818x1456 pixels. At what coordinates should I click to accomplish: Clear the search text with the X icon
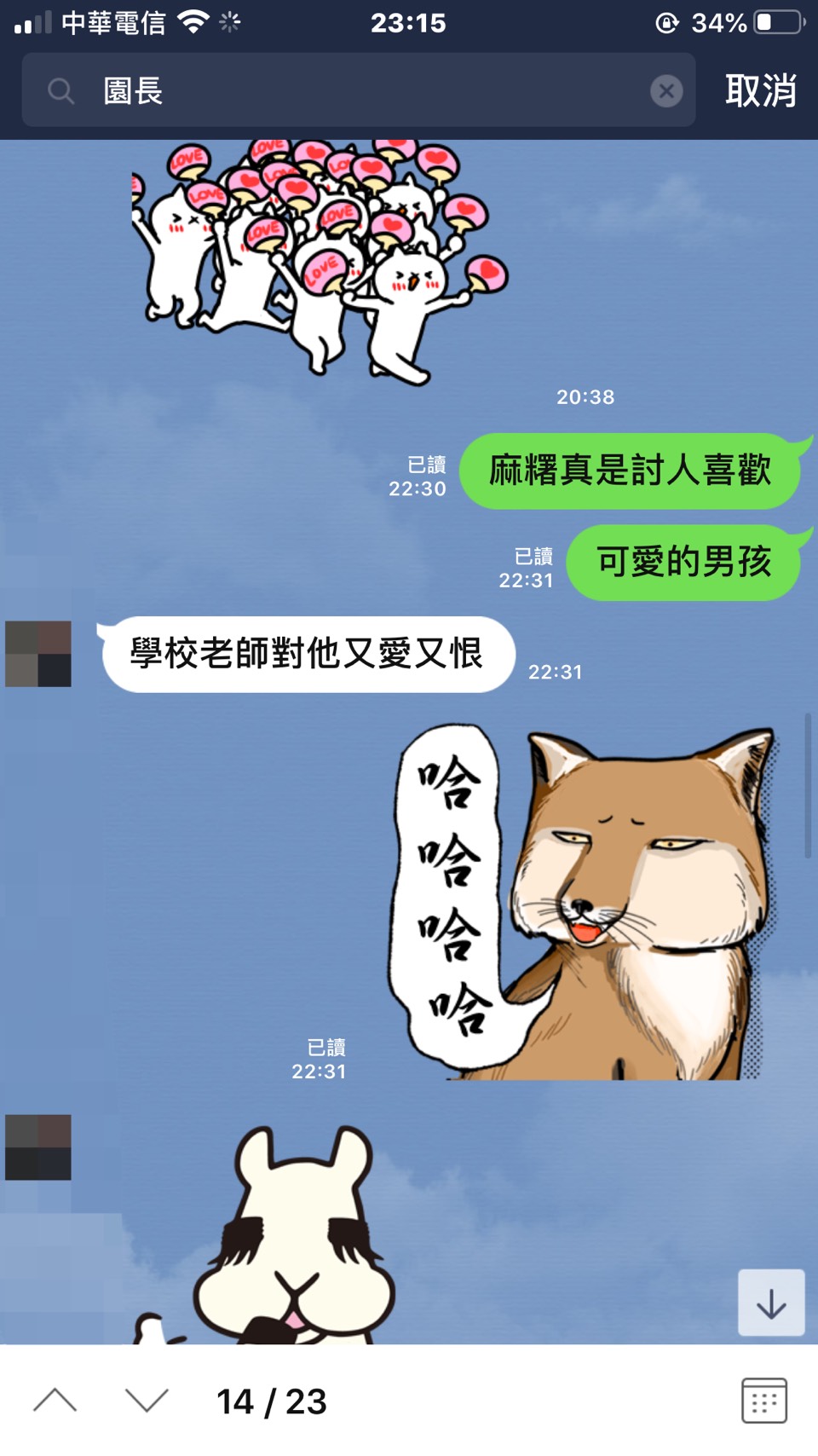click(x=666, y=90)
